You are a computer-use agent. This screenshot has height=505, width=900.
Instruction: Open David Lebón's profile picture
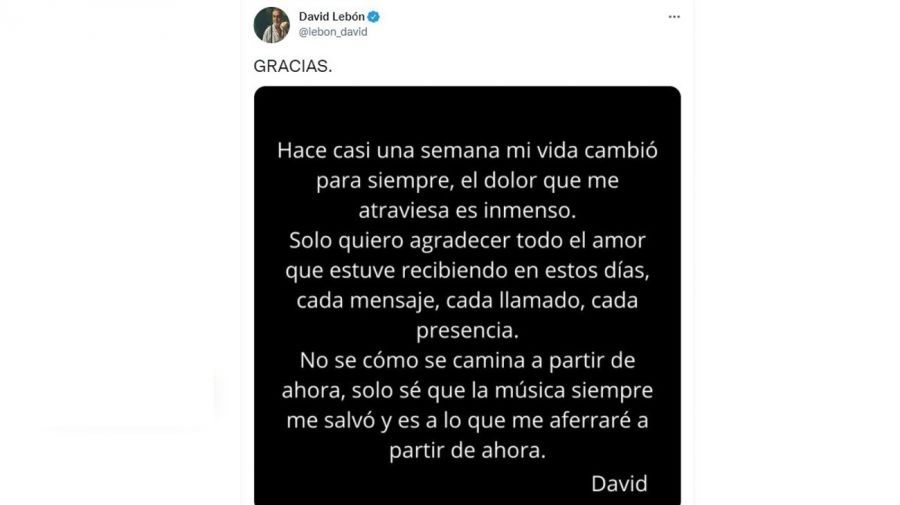coord(271,24)
